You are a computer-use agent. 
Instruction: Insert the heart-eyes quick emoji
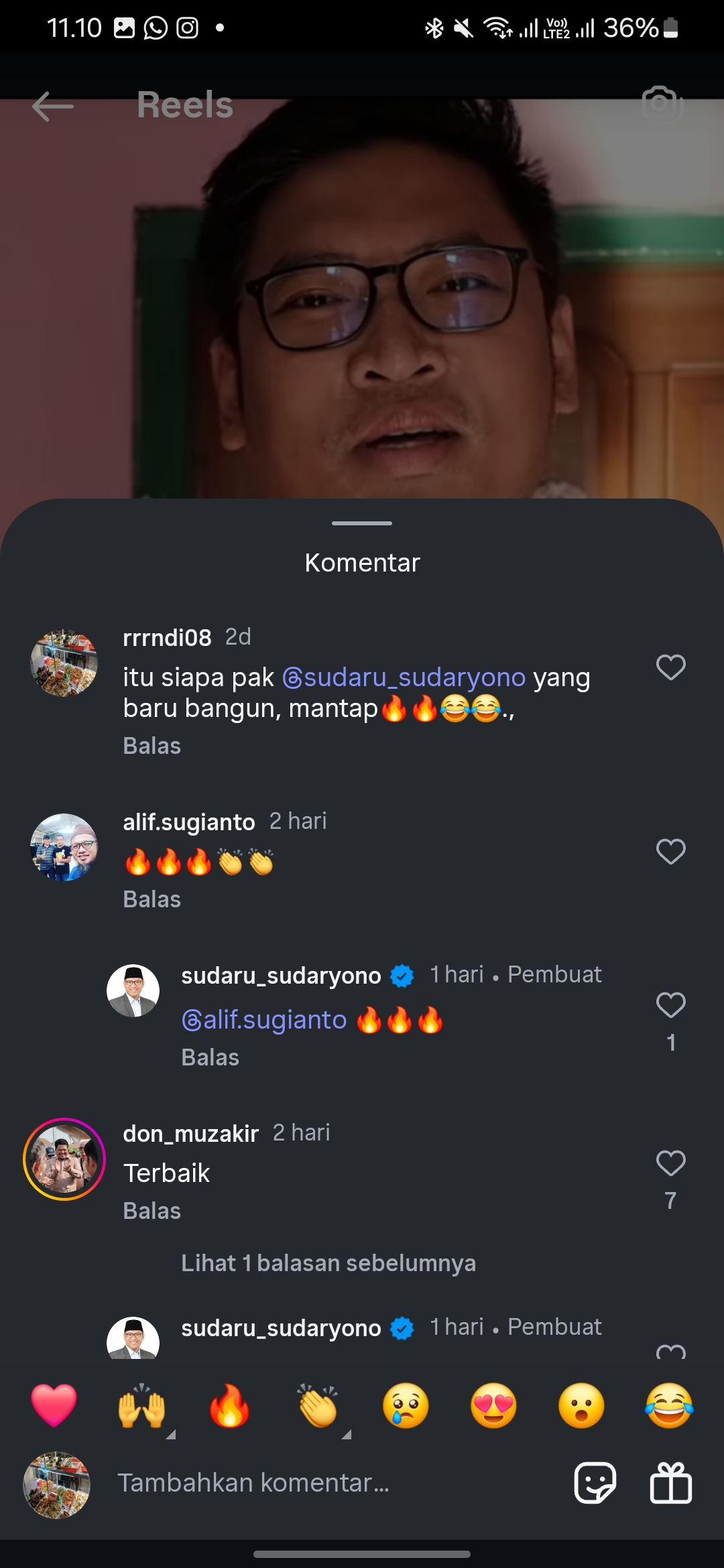tap(493, 1405)
